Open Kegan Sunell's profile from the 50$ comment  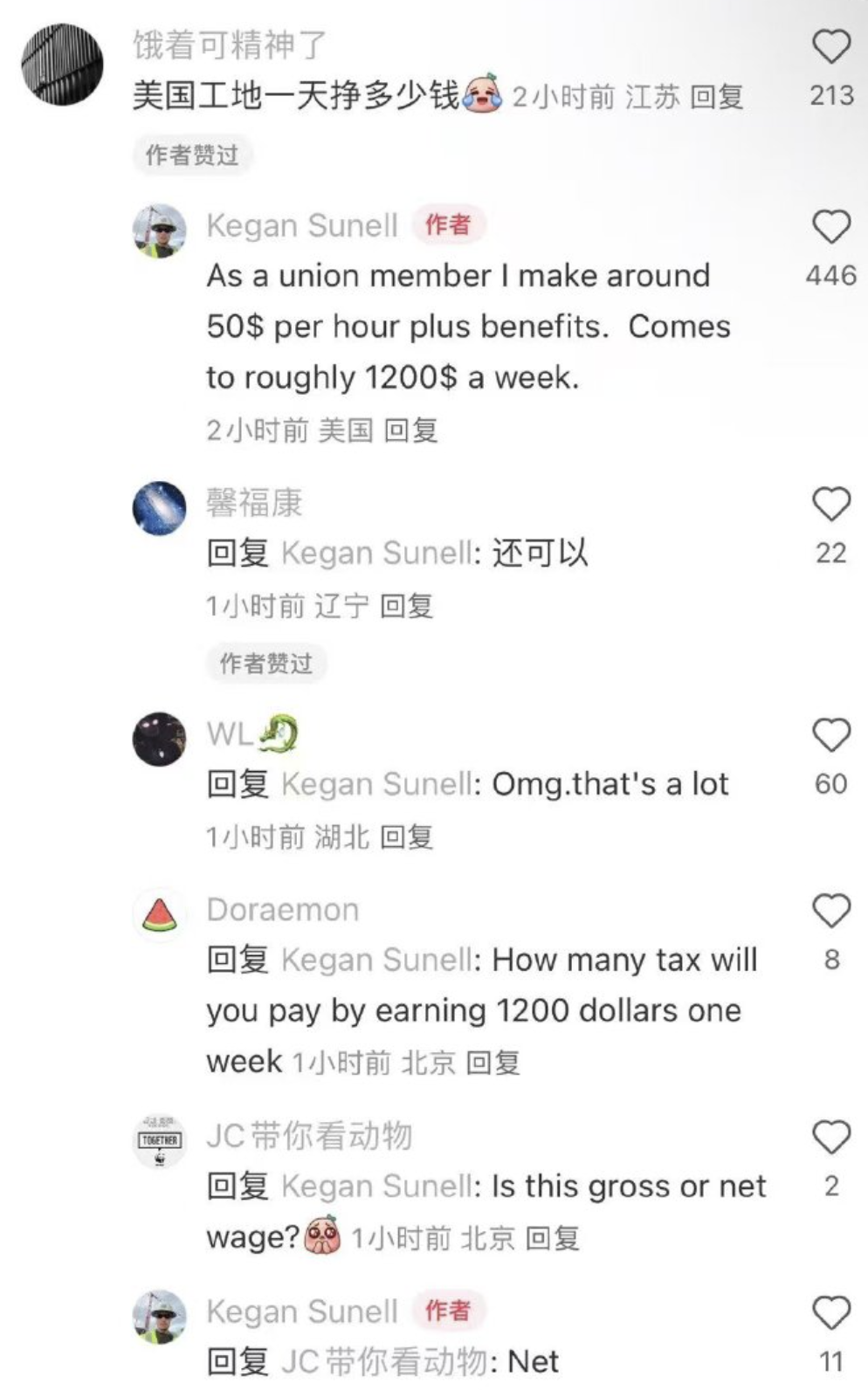[159, 231]
